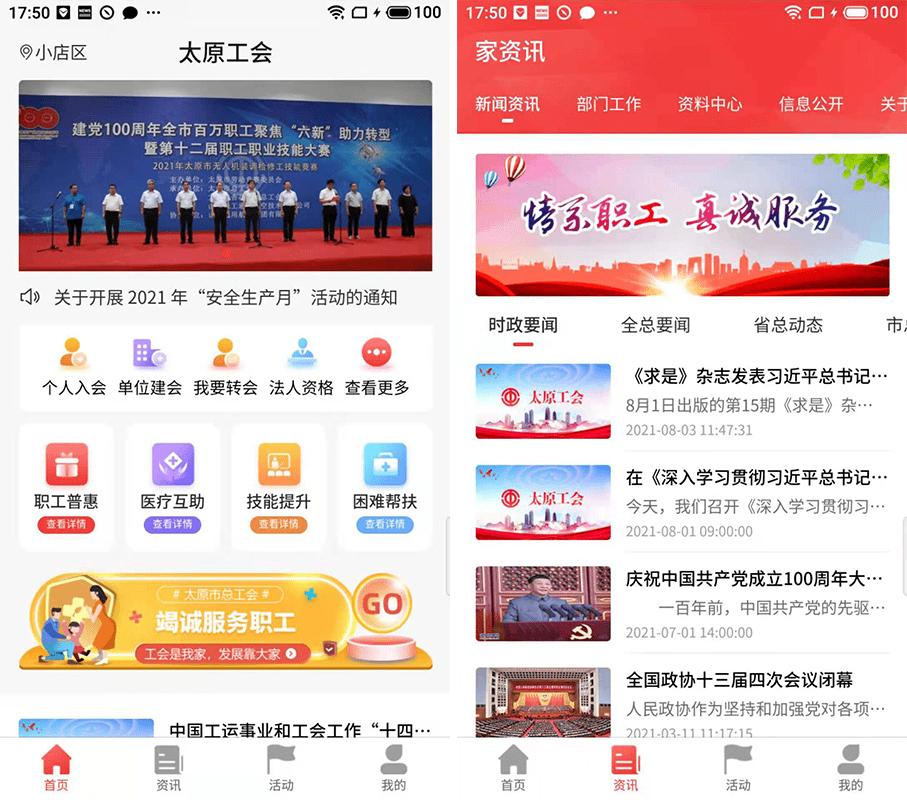Tap the 竭诚服务职工 GO banner
This screenshot has height=800, width=907.
point(225,621)
